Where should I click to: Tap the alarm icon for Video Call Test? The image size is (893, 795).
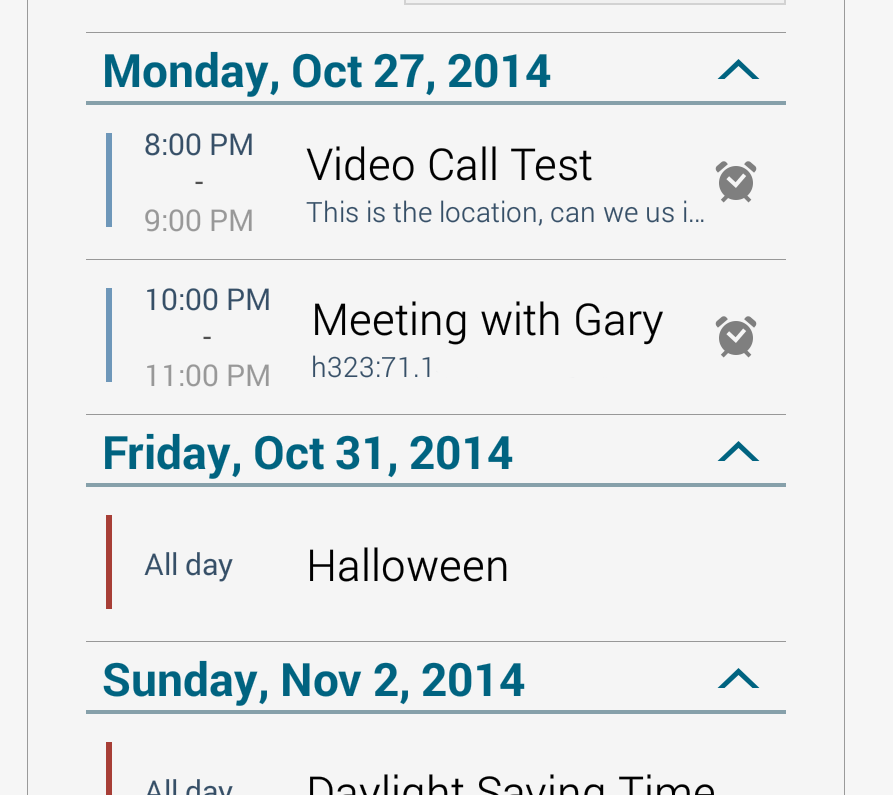[736, 182]
